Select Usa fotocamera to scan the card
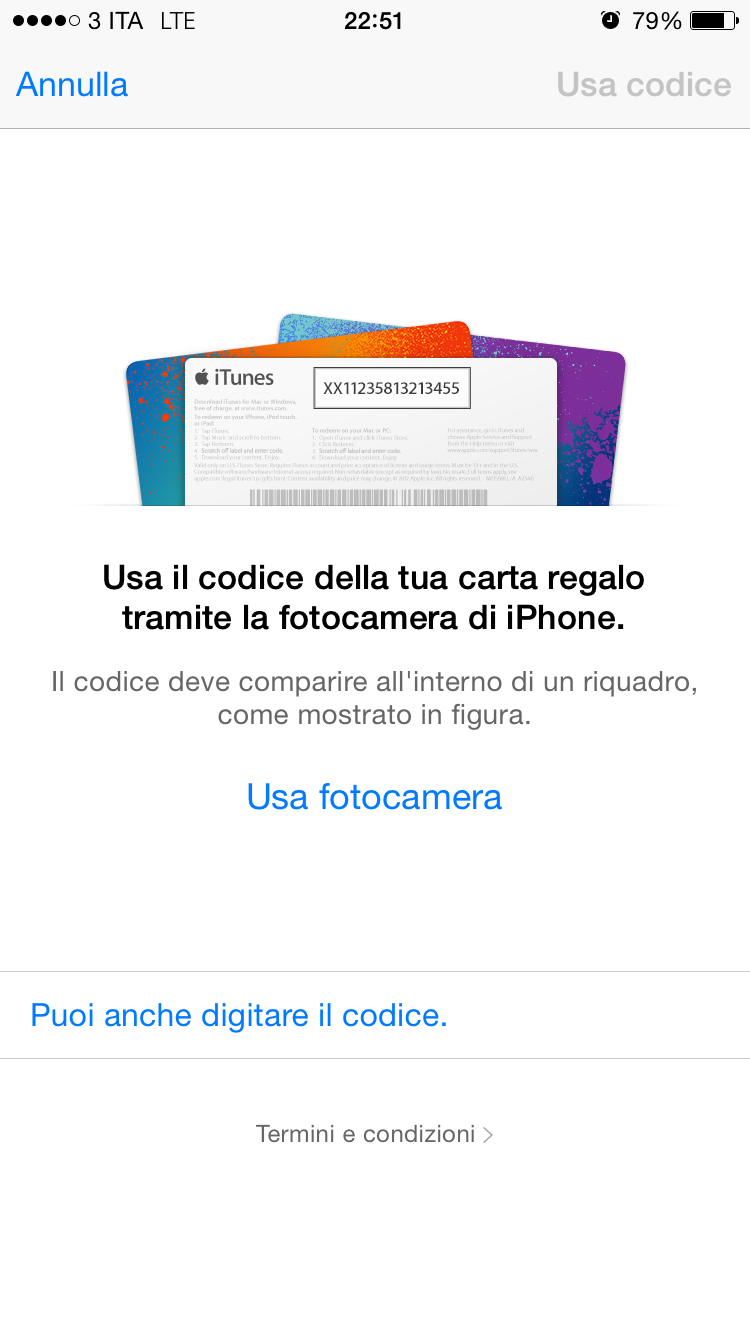Screen dimensions: 750x1334 click(x=374, y=797)
